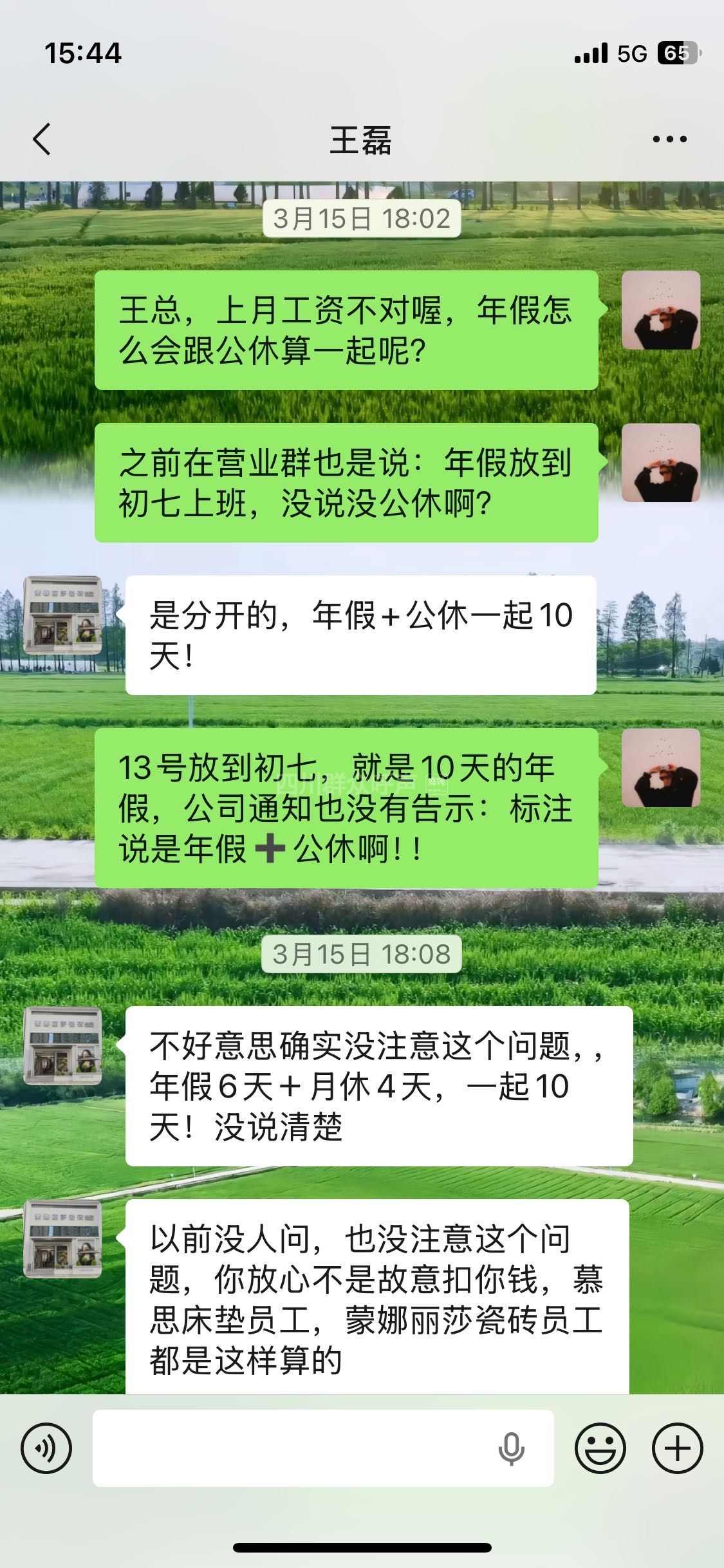This screenshot has width=724, height=1568.
Task: Open the emoji sticker panel
Action: click(600, 1448)
